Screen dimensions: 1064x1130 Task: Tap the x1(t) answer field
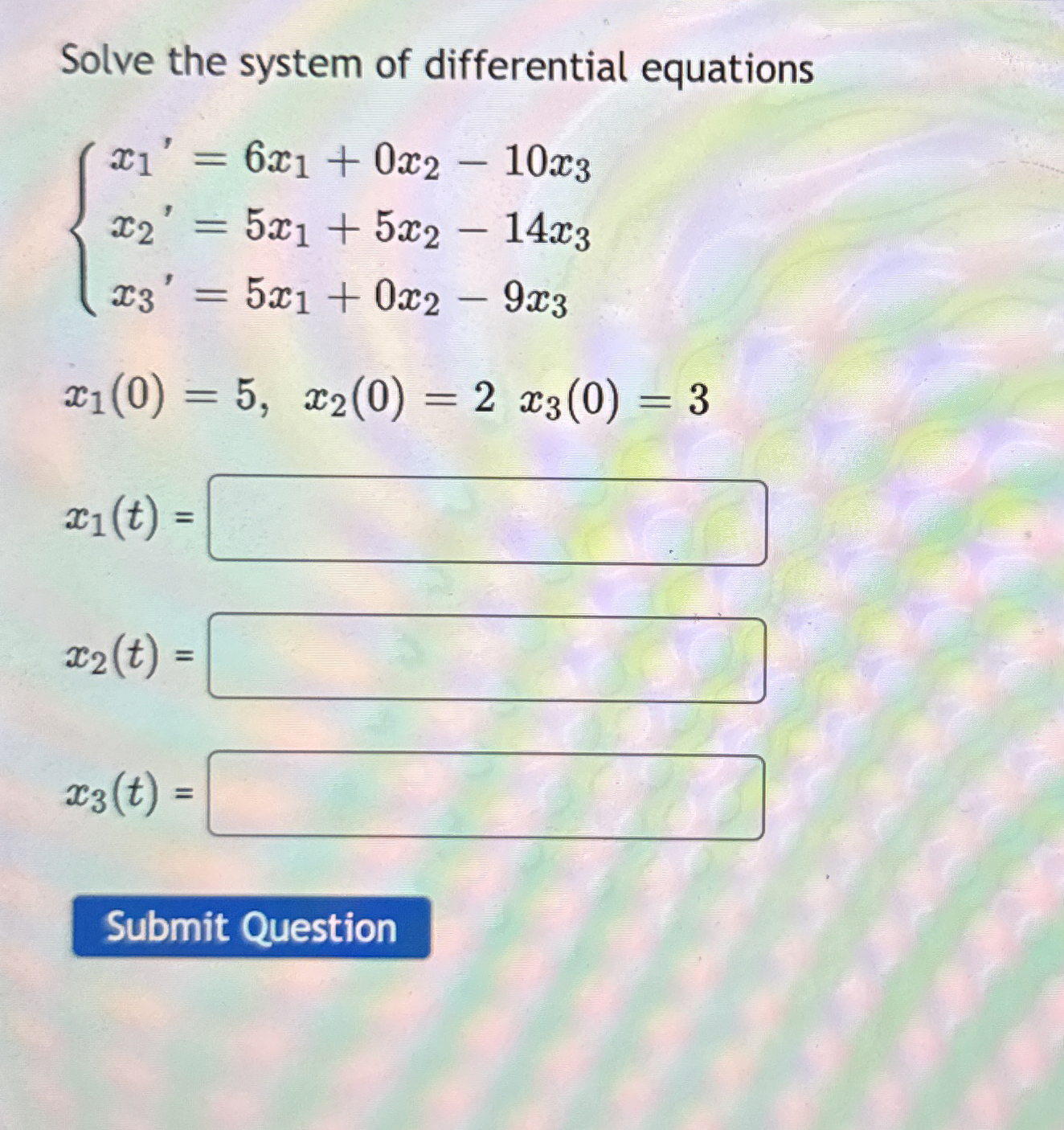[487, 521]
